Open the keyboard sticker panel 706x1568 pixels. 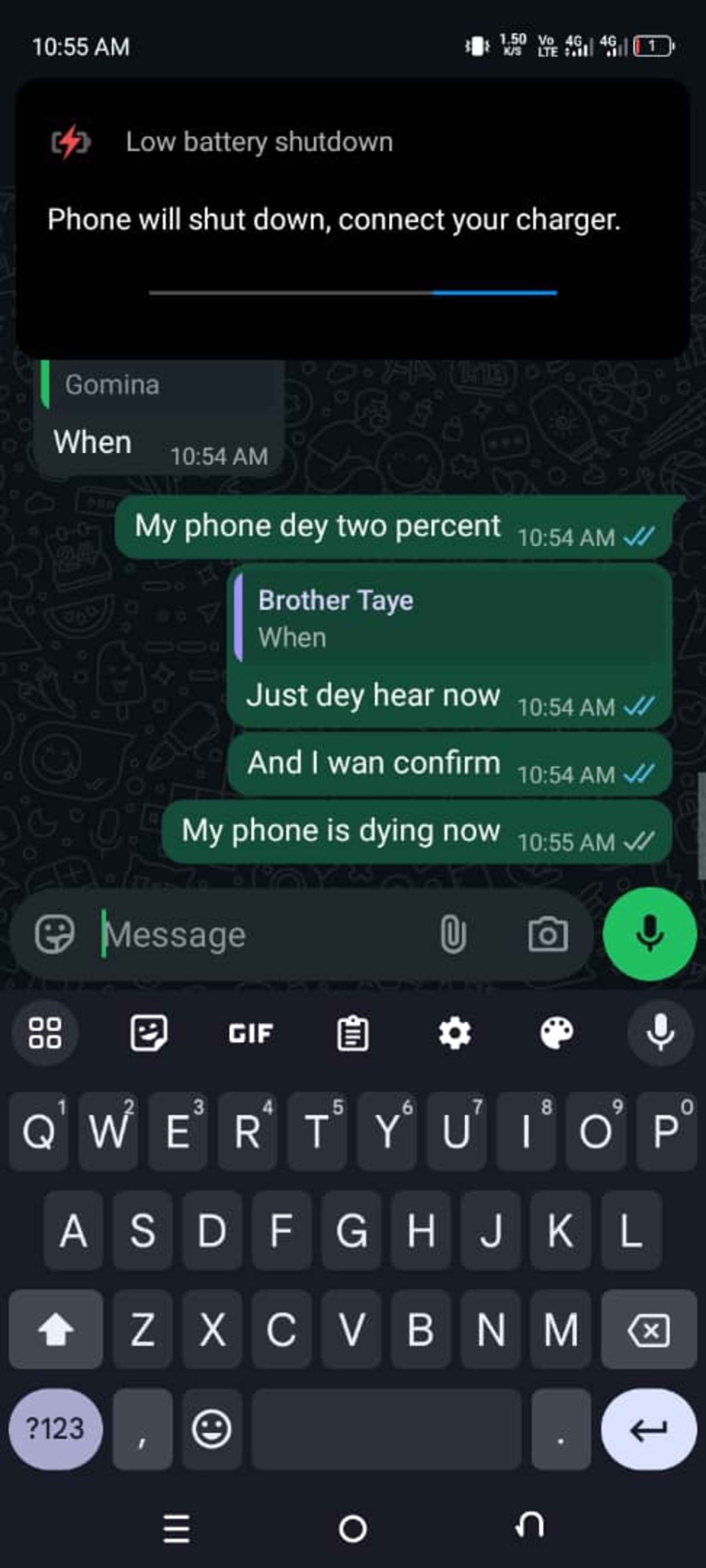click(149, 1033)
